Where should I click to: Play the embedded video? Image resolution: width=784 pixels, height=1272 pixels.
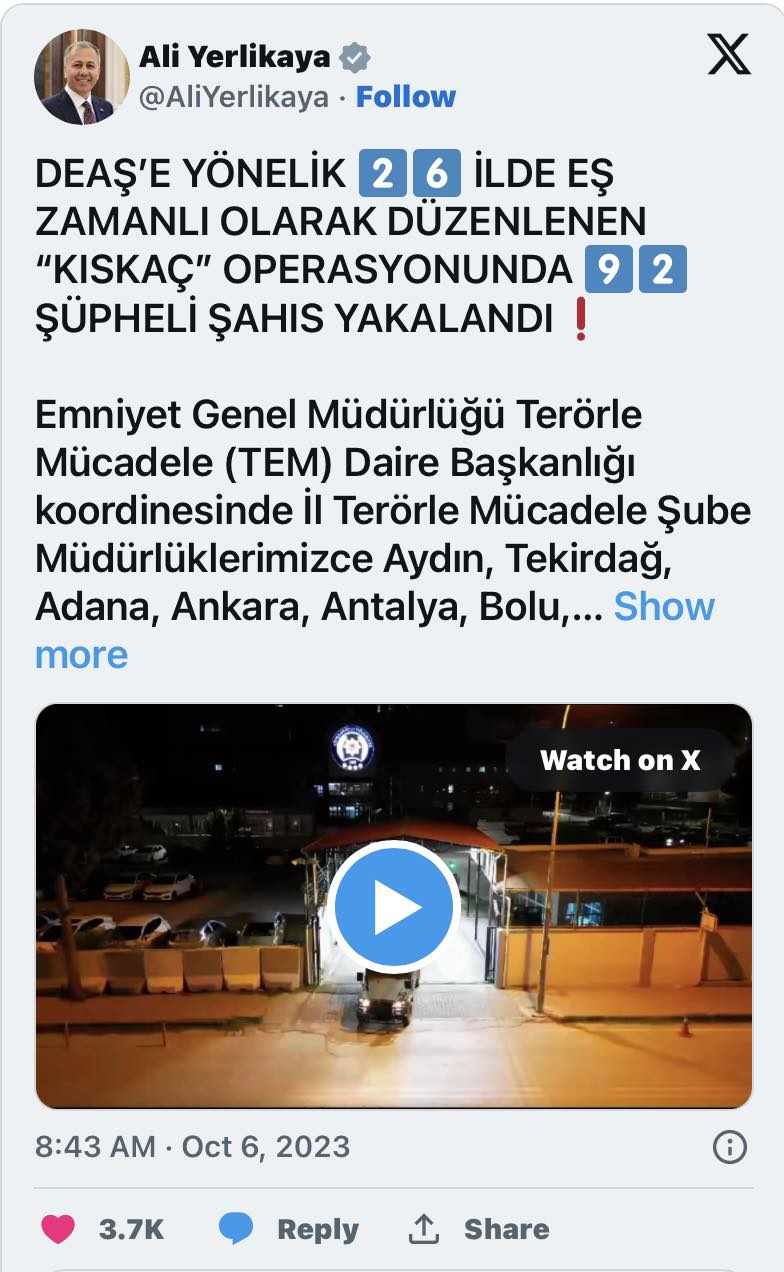click(x=394, y=907)
